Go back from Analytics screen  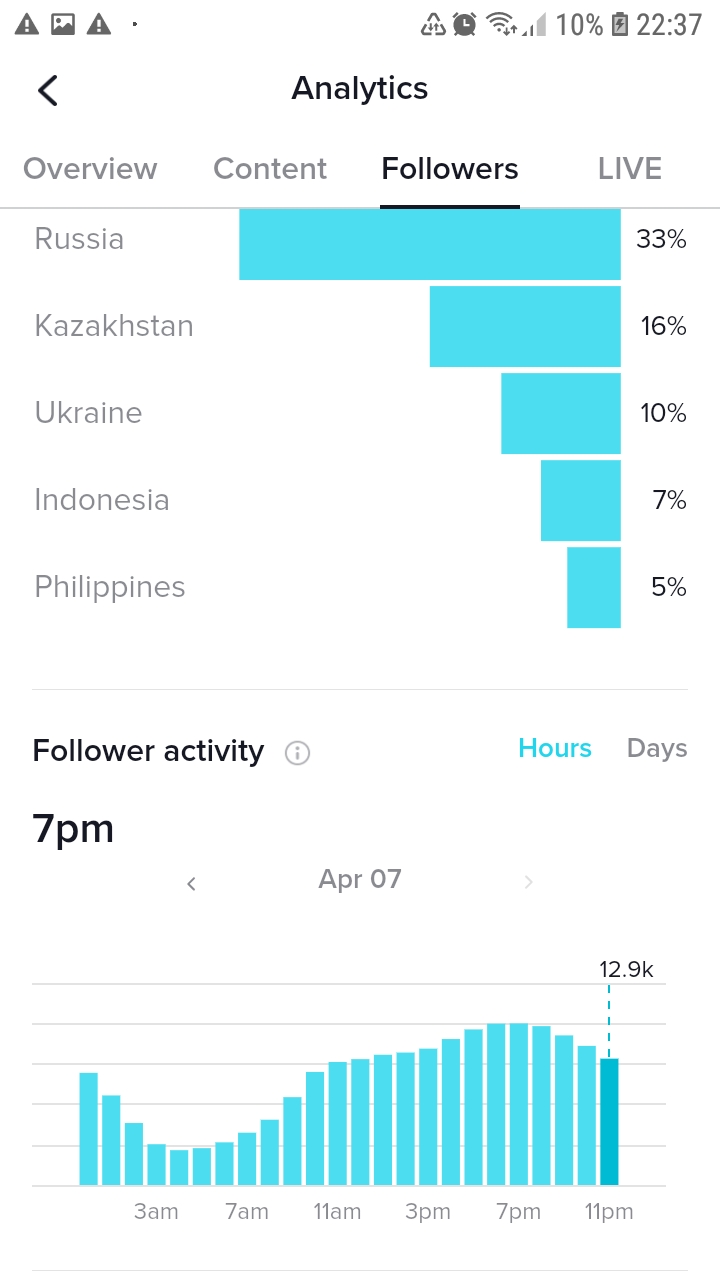pos(48,90)
